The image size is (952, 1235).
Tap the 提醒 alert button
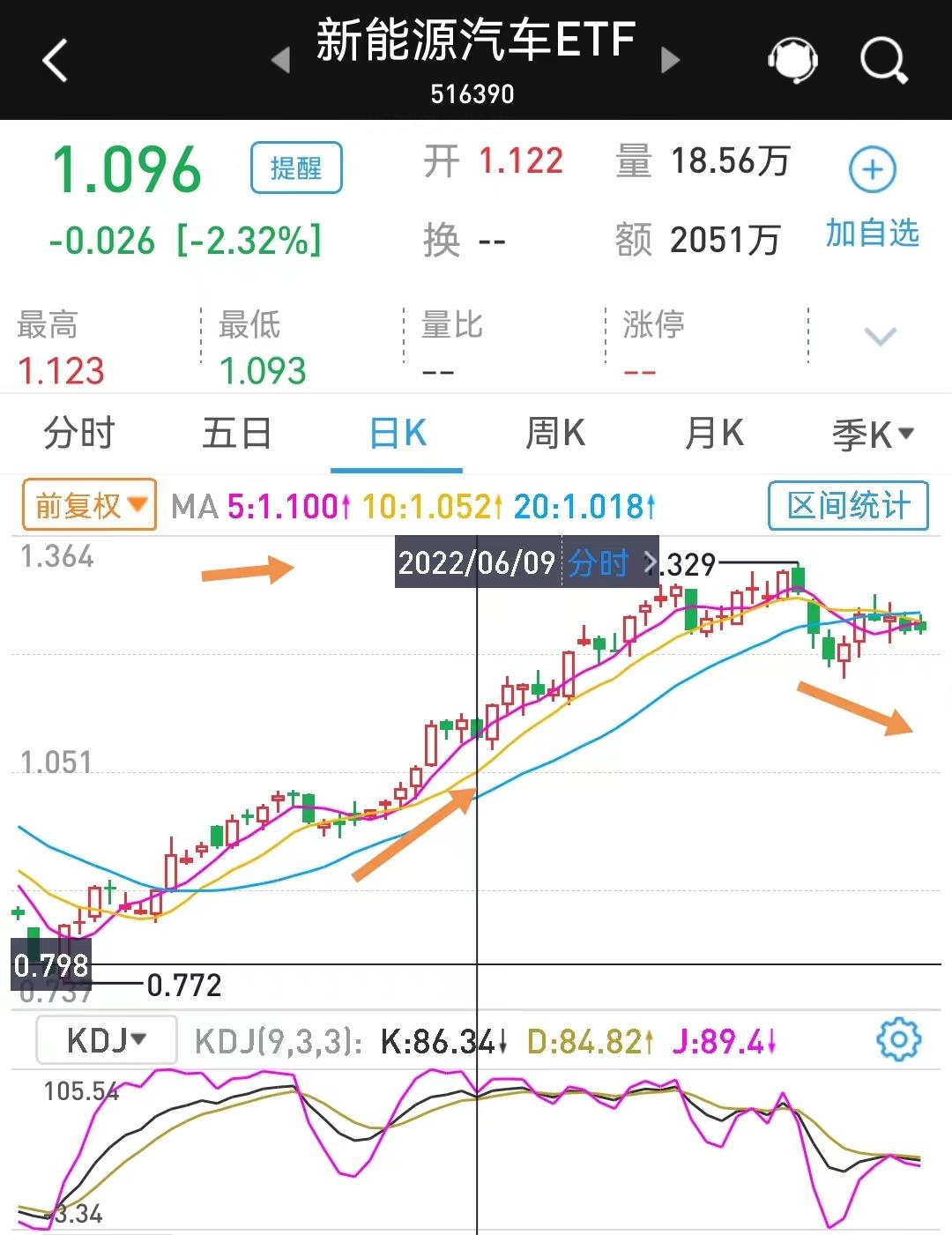[296, 167]
